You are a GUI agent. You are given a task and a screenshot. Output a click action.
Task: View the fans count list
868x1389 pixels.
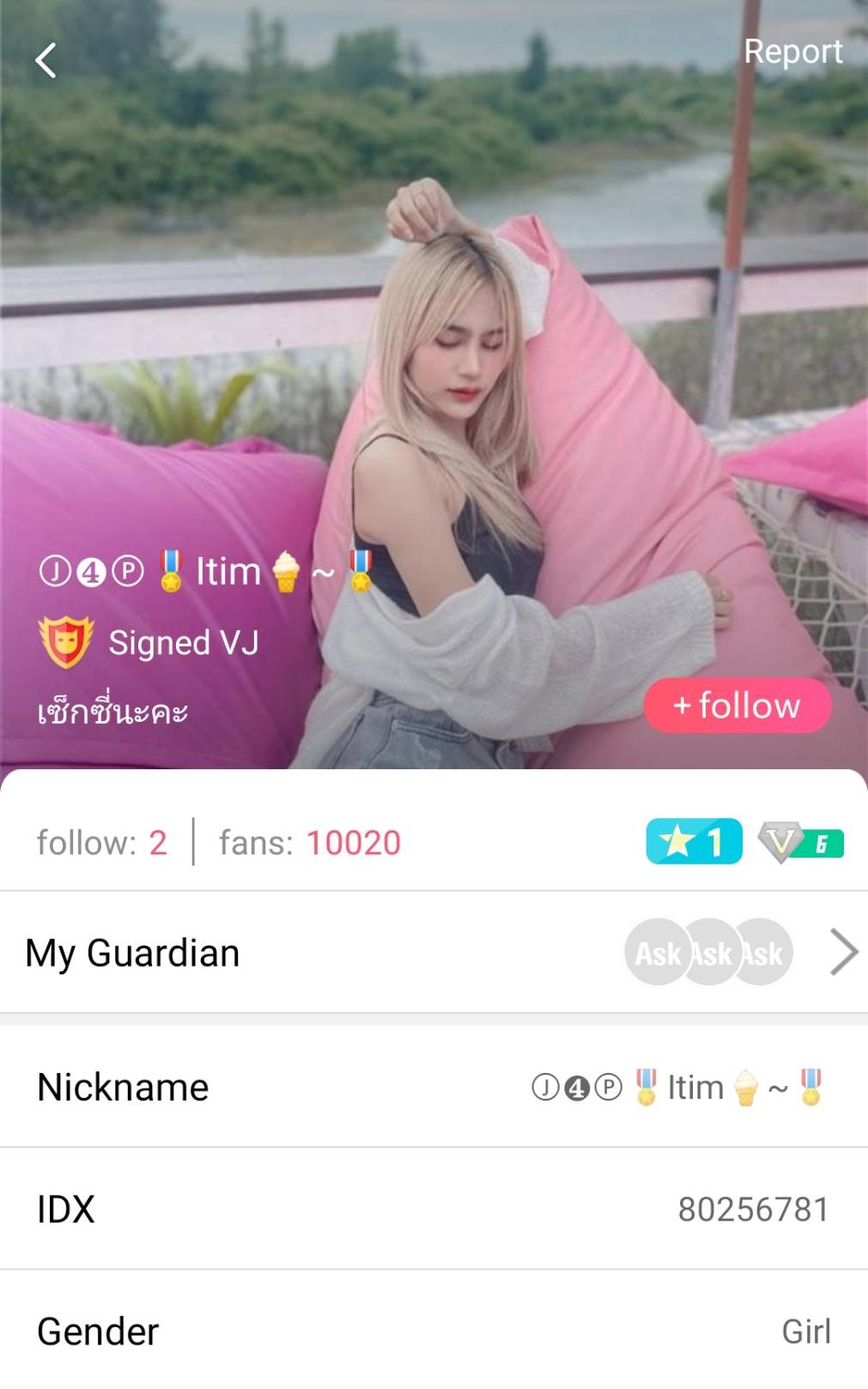click(310, 843)
